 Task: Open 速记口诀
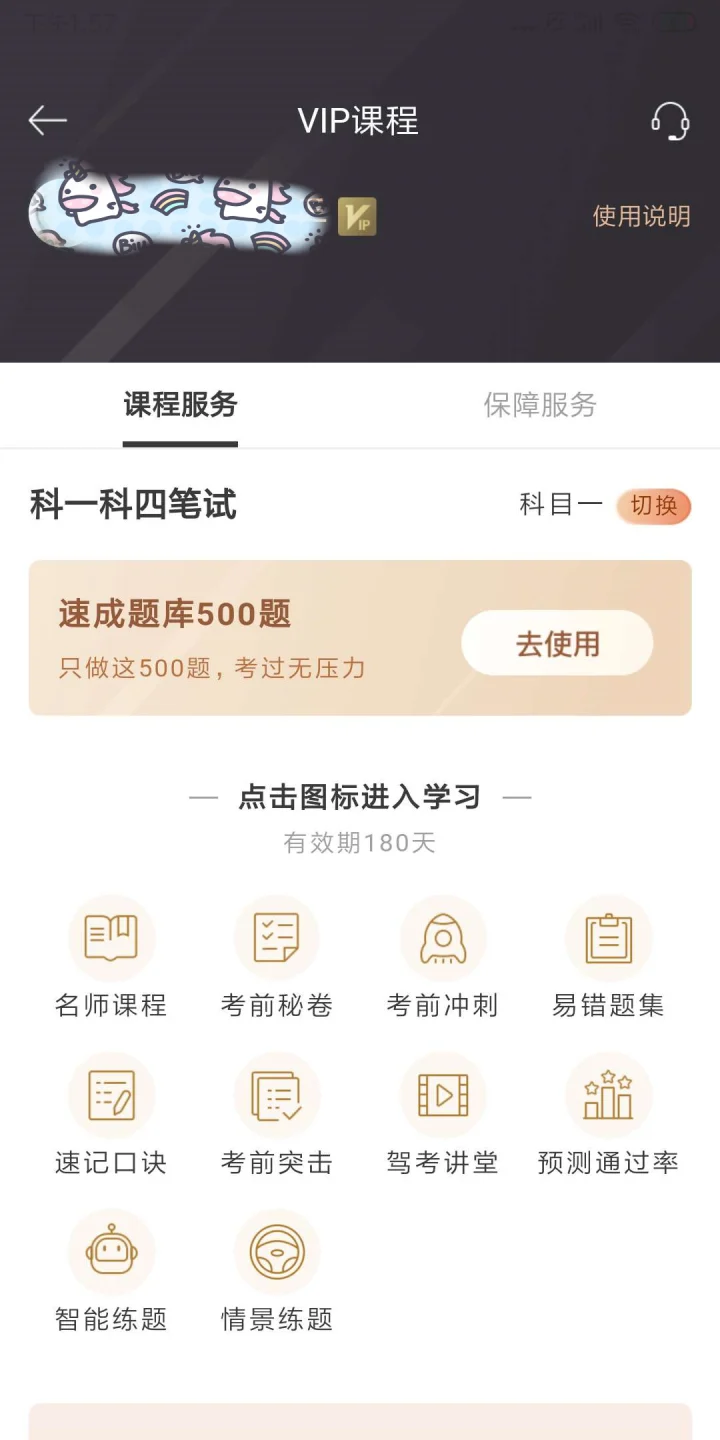coord(111,1114)
